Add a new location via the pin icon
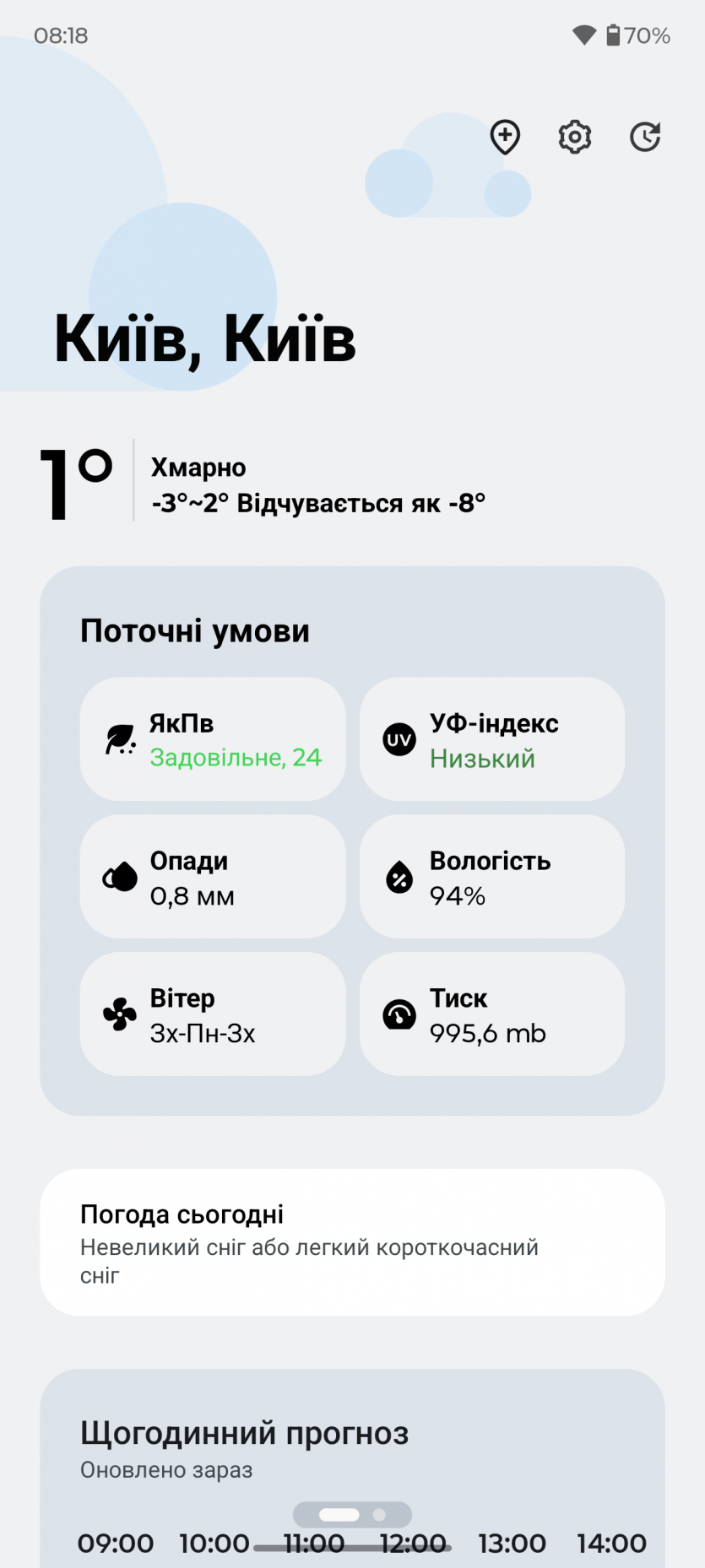 505,137
